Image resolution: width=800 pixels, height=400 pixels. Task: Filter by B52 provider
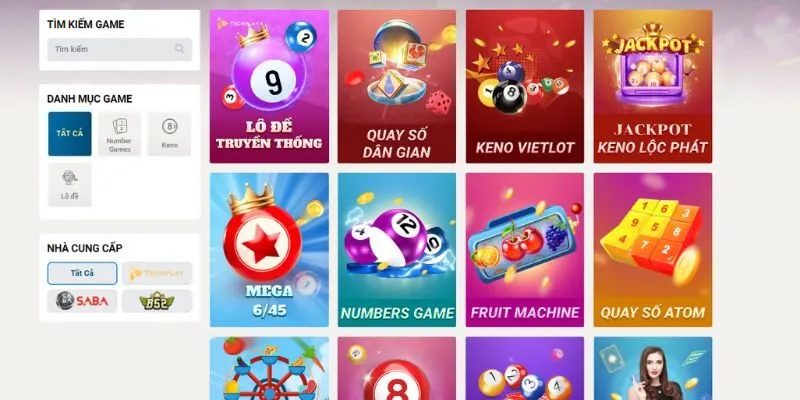[157, 300]
